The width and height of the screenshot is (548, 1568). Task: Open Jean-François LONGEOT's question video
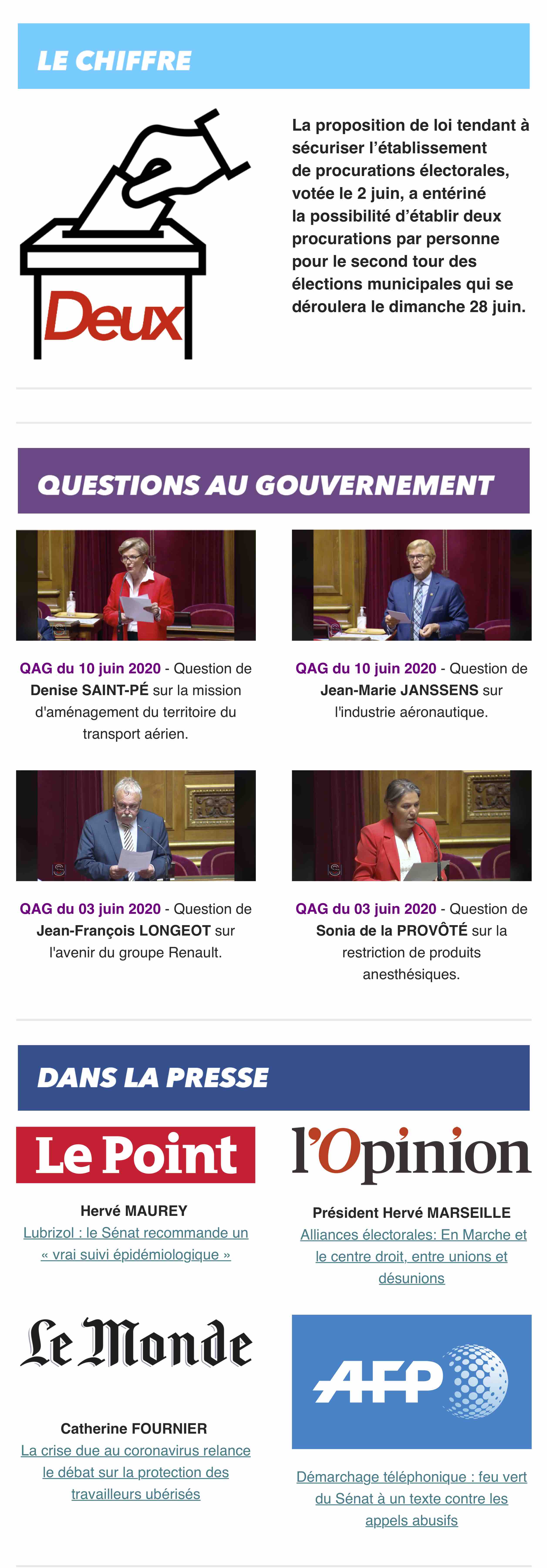pyautogui.click(x=136, y=825)
